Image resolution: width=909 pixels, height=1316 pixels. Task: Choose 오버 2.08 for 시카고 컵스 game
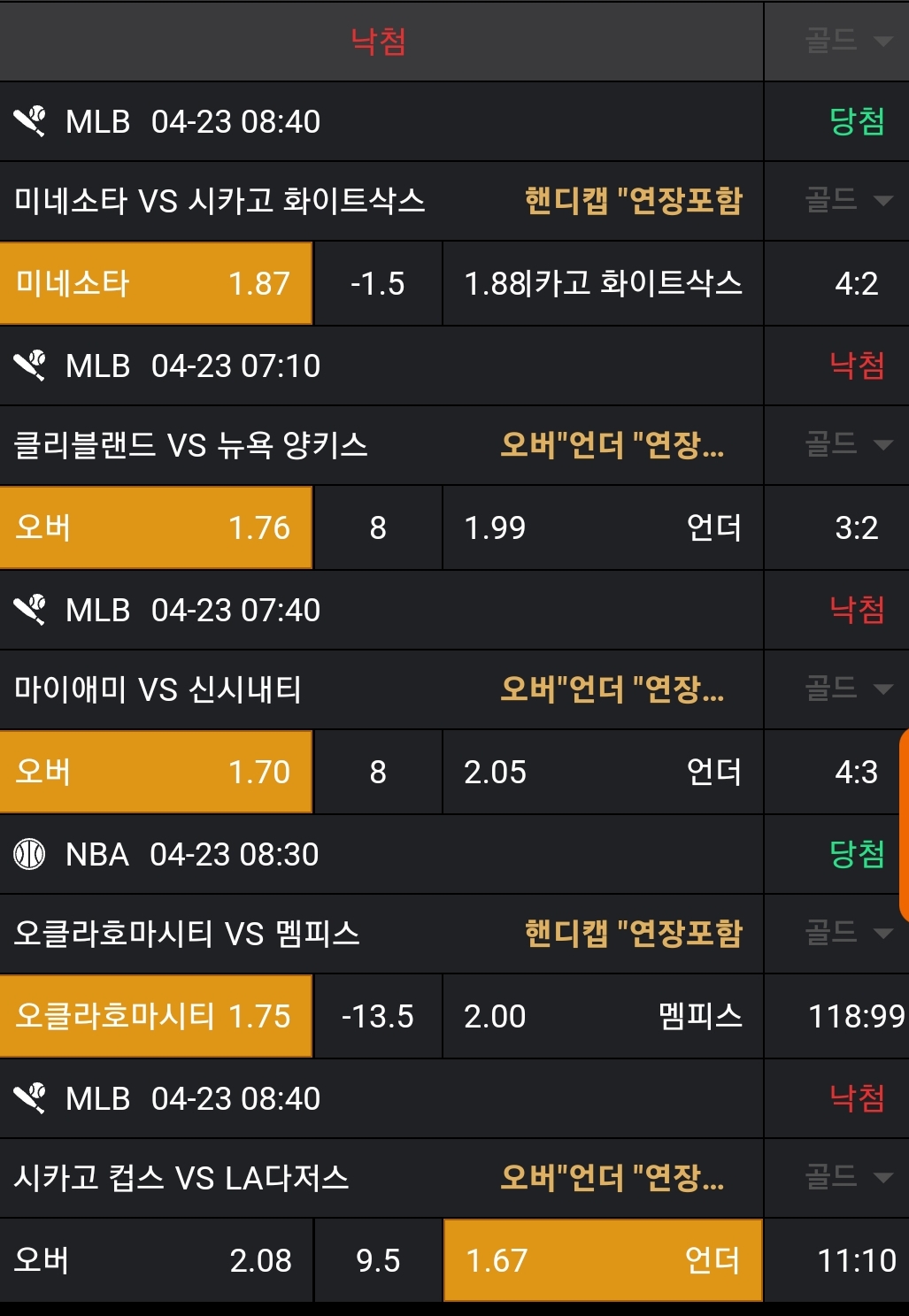[x=156, y=1260]
